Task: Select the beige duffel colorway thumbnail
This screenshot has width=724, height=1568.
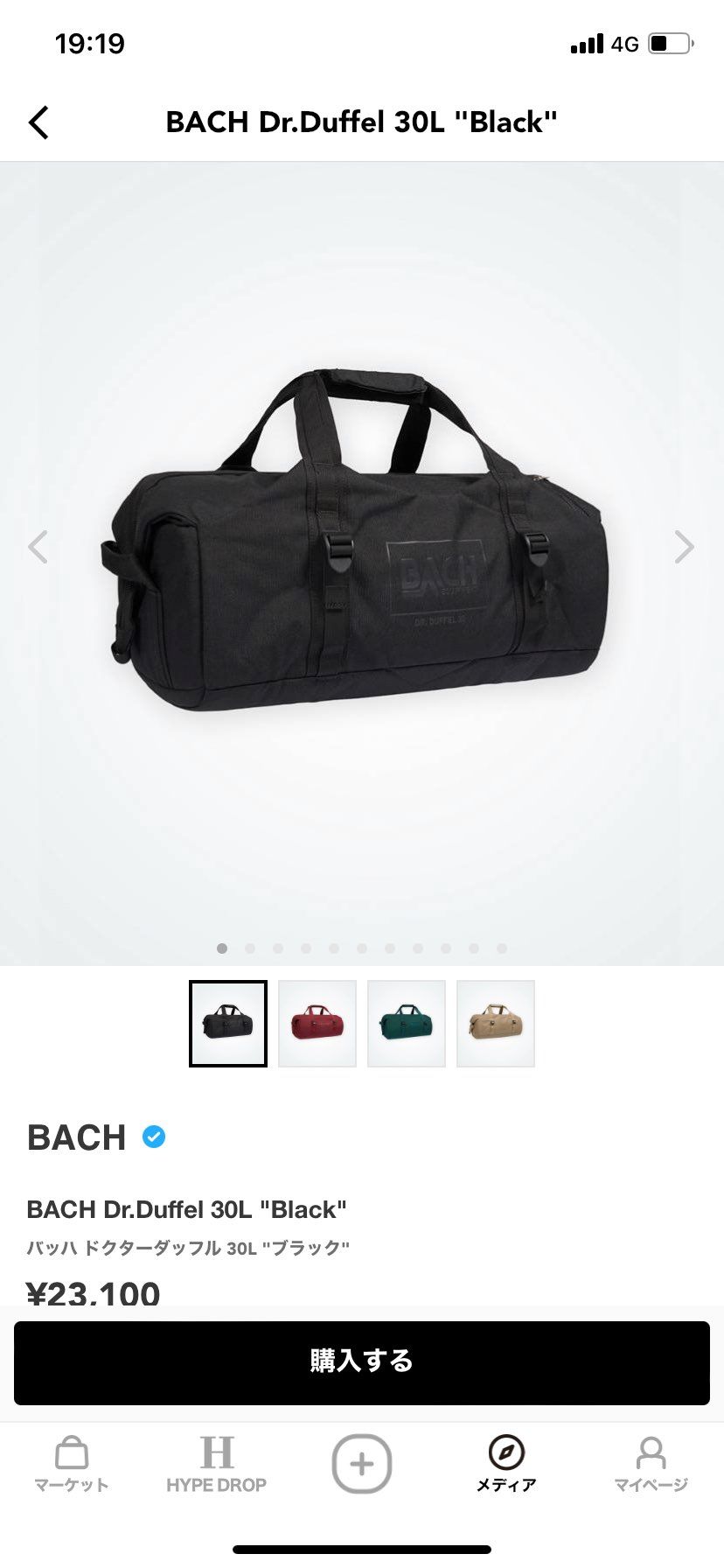Action: point(495,1022)
